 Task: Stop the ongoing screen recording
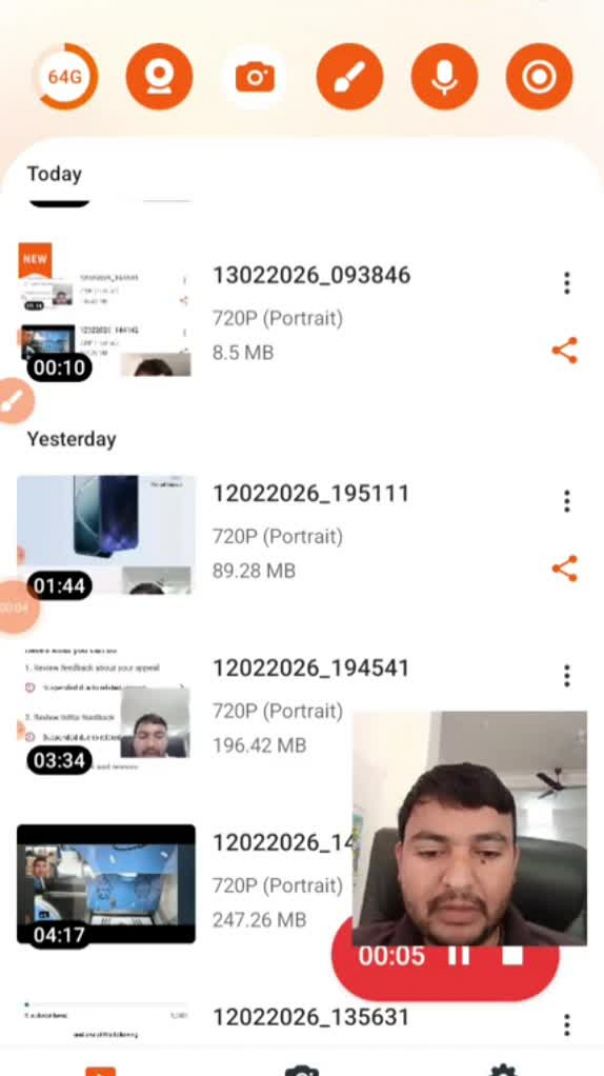512,955
